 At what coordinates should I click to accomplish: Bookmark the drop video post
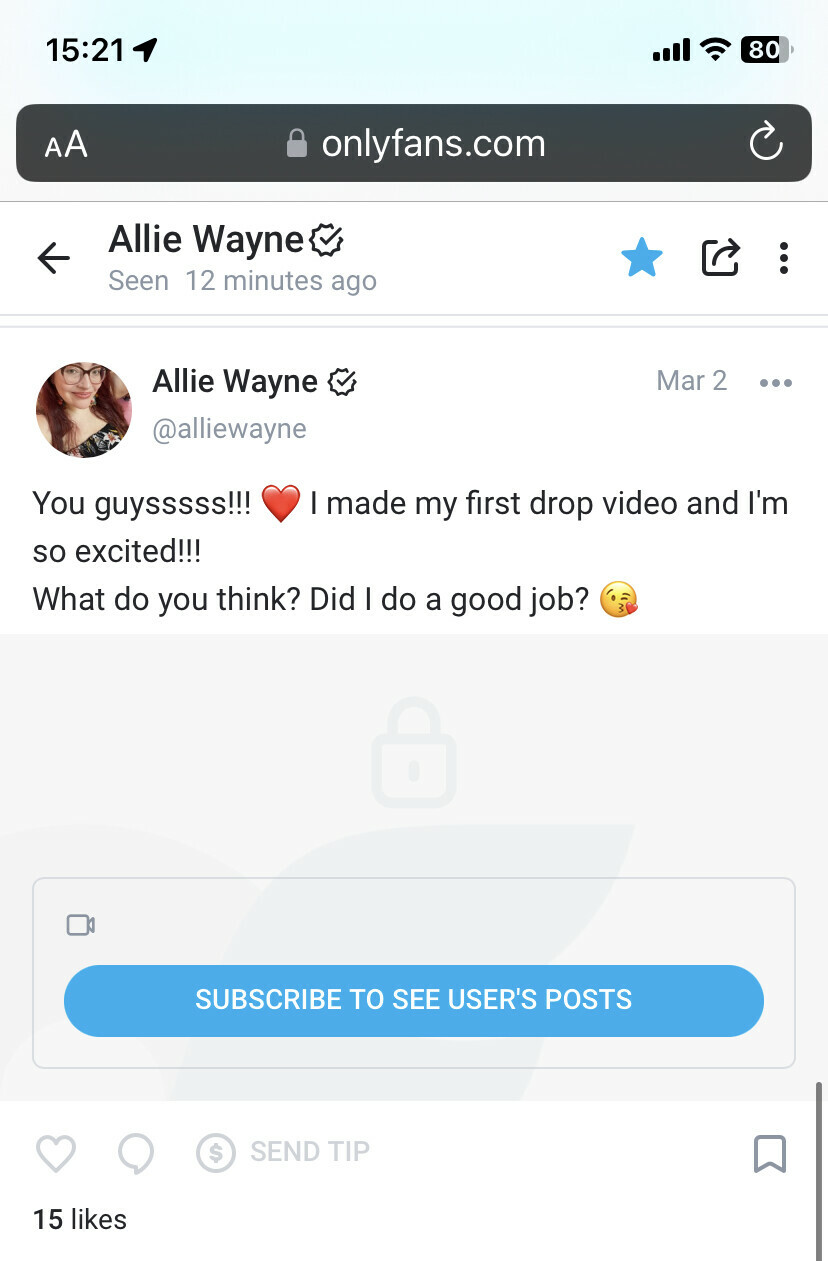769,1153
